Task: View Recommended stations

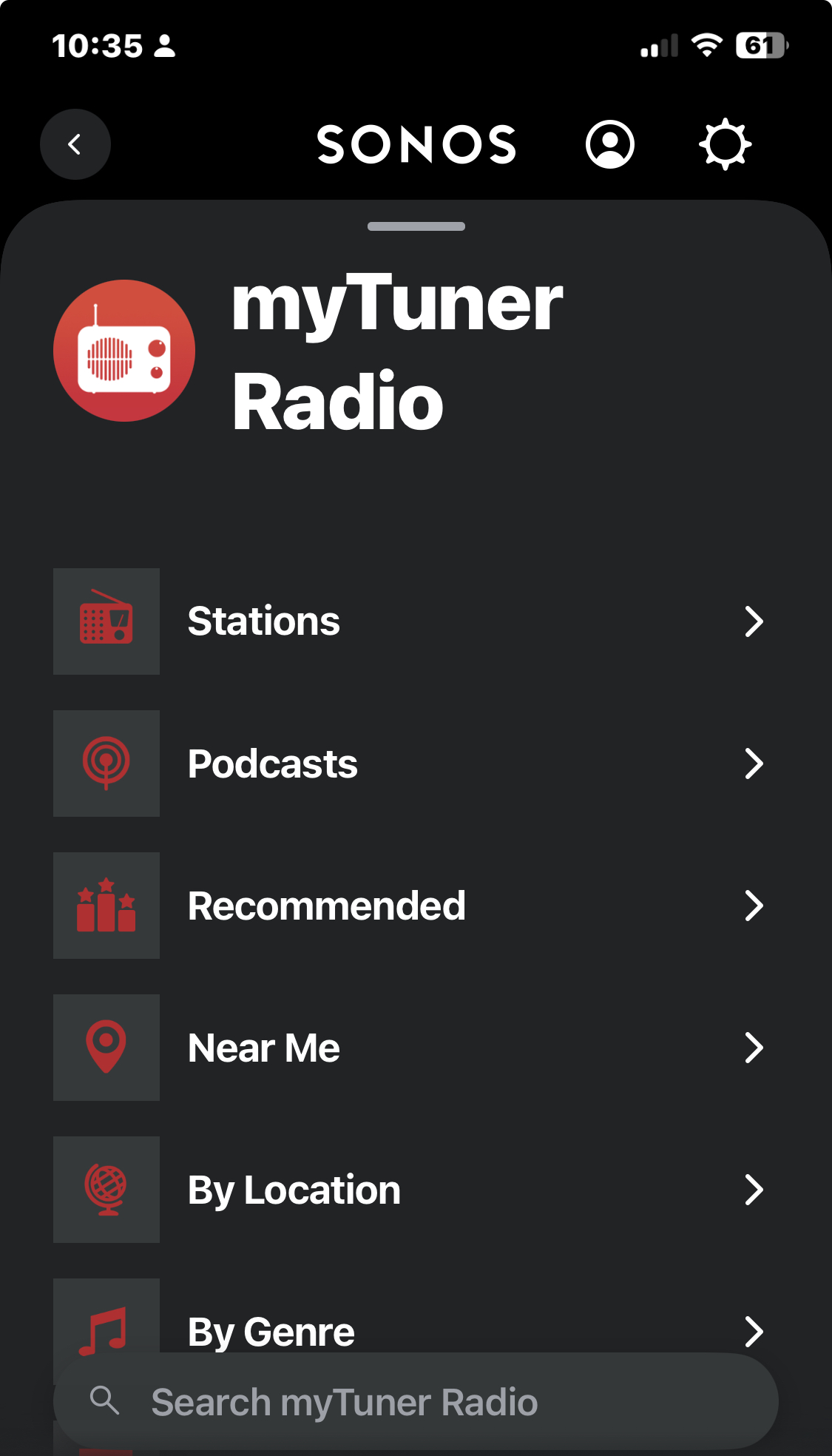Action: pos(408,906)
